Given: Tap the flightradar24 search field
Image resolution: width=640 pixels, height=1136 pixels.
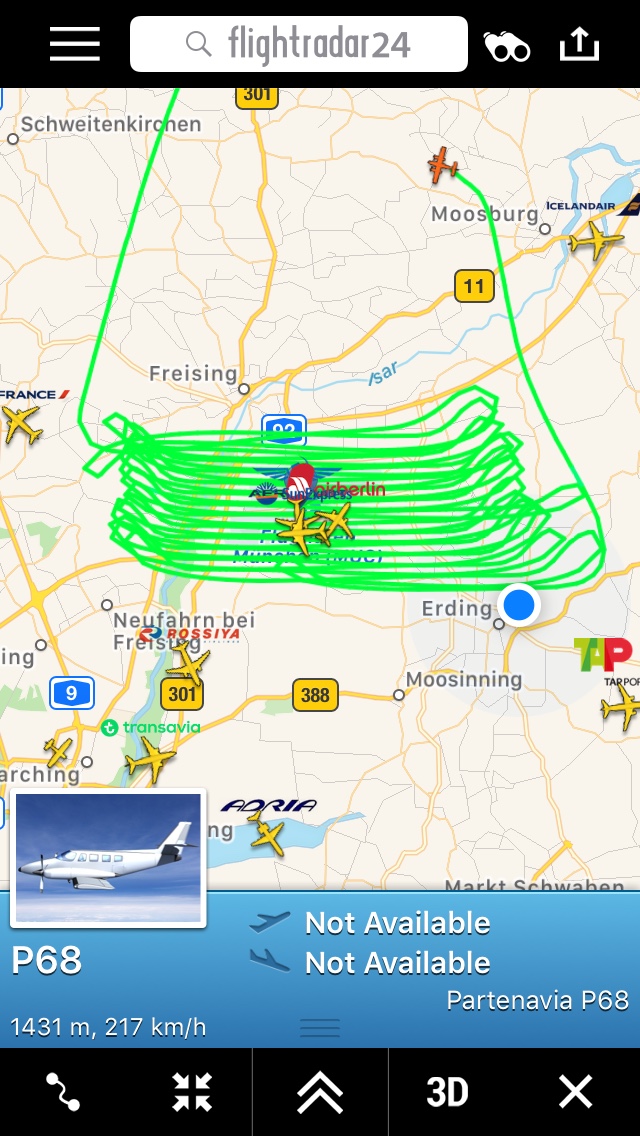Looking at the screenshot, I should pyautogui.click(x=299, y=44).
